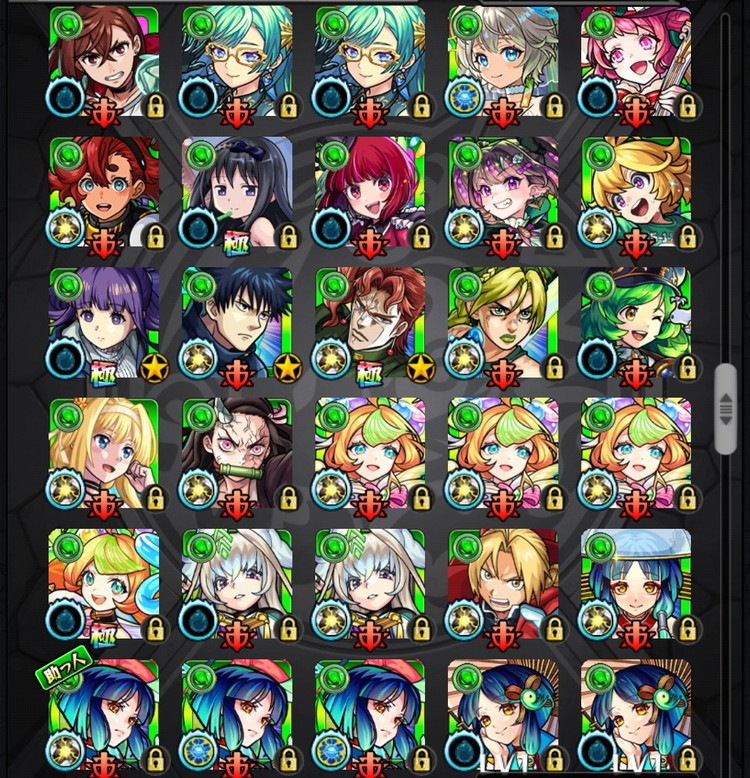The width and height of the screenshot is (750, 778).
Task: Select the tile labeled 助っ人
Action: click(x=103, y=715)
